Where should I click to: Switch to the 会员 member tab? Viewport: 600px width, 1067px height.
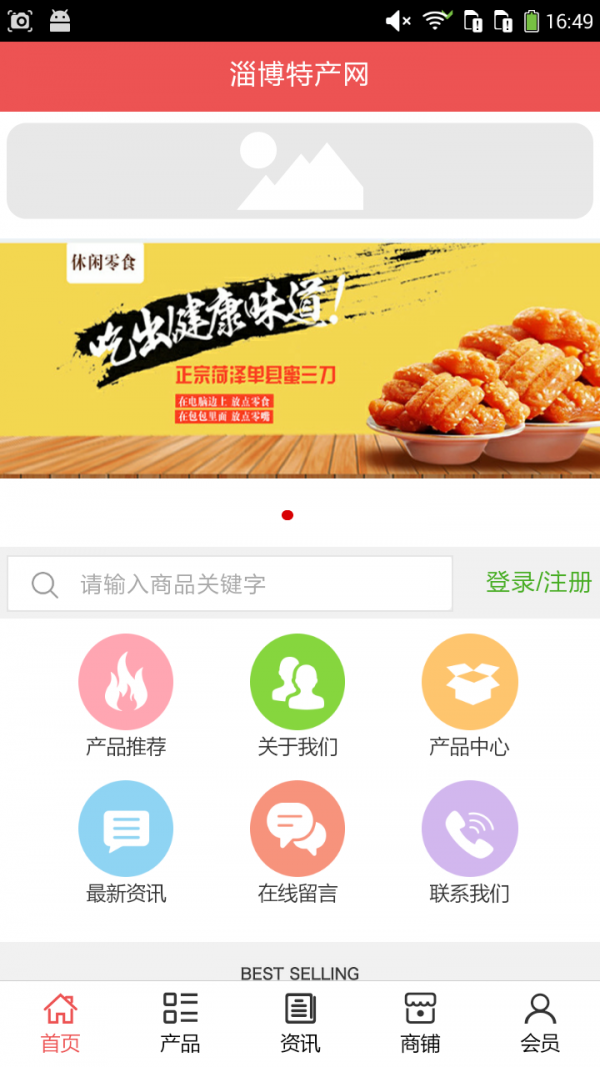pos(540,1023)
